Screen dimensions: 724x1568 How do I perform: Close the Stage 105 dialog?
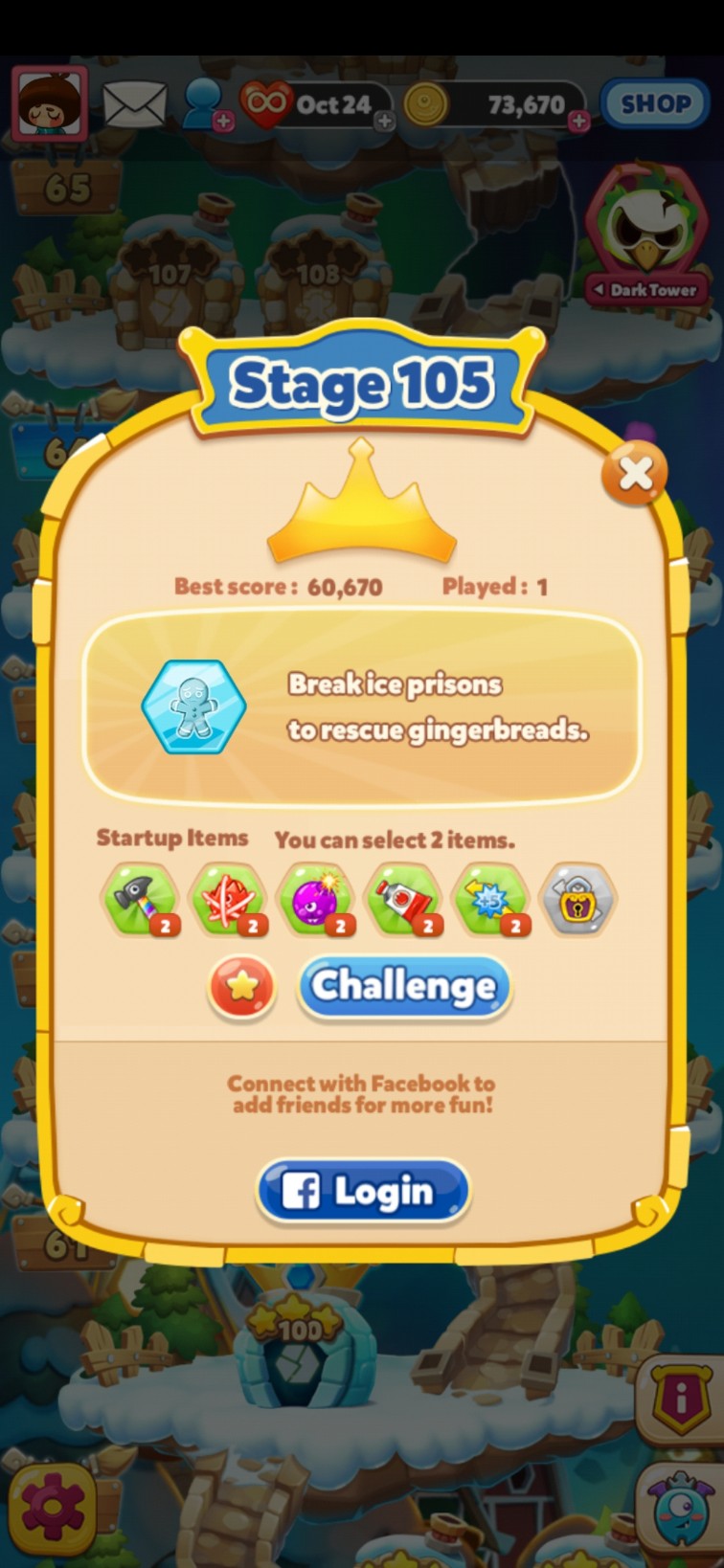coord(635,472)
